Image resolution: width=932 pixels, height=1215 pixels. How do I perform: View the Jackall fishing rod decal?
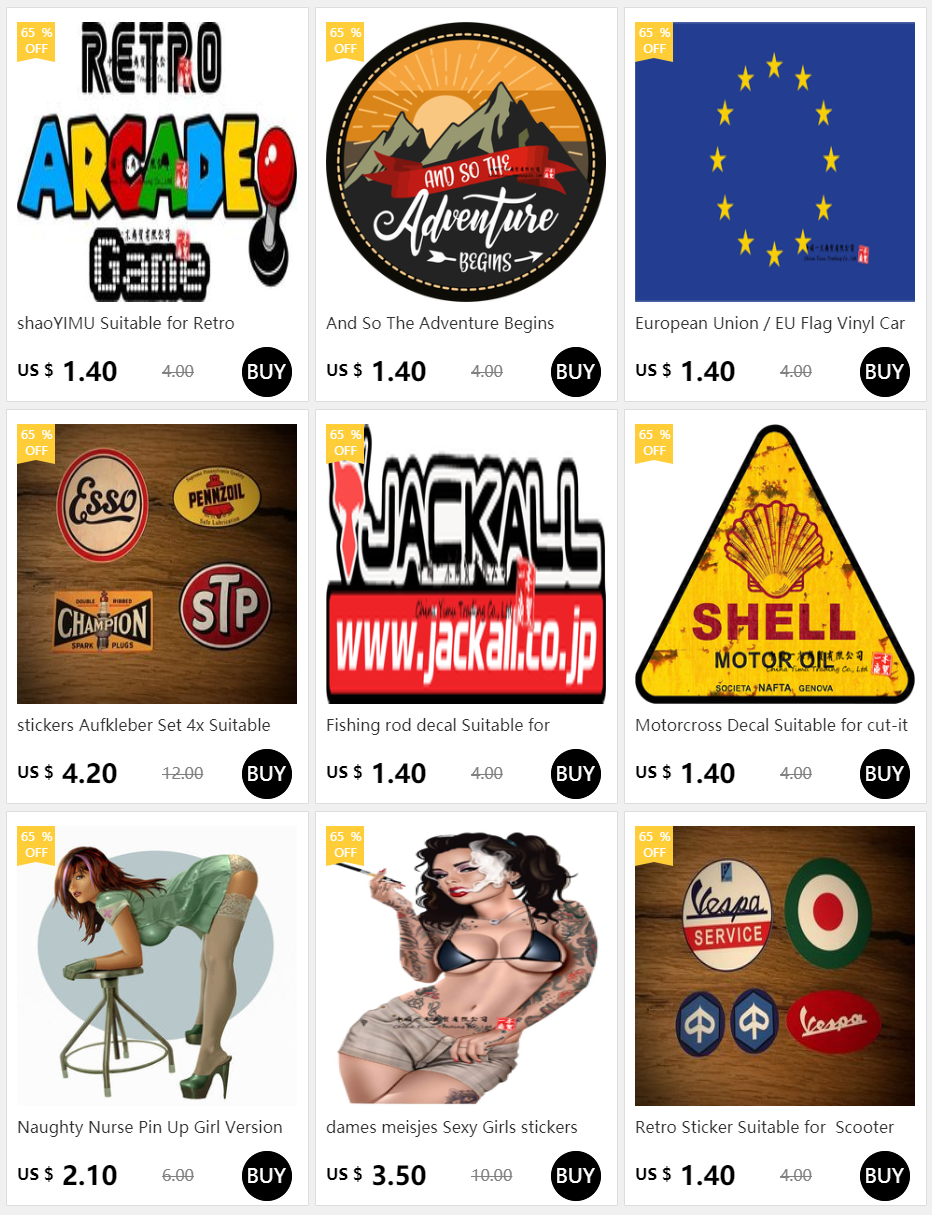466,564
